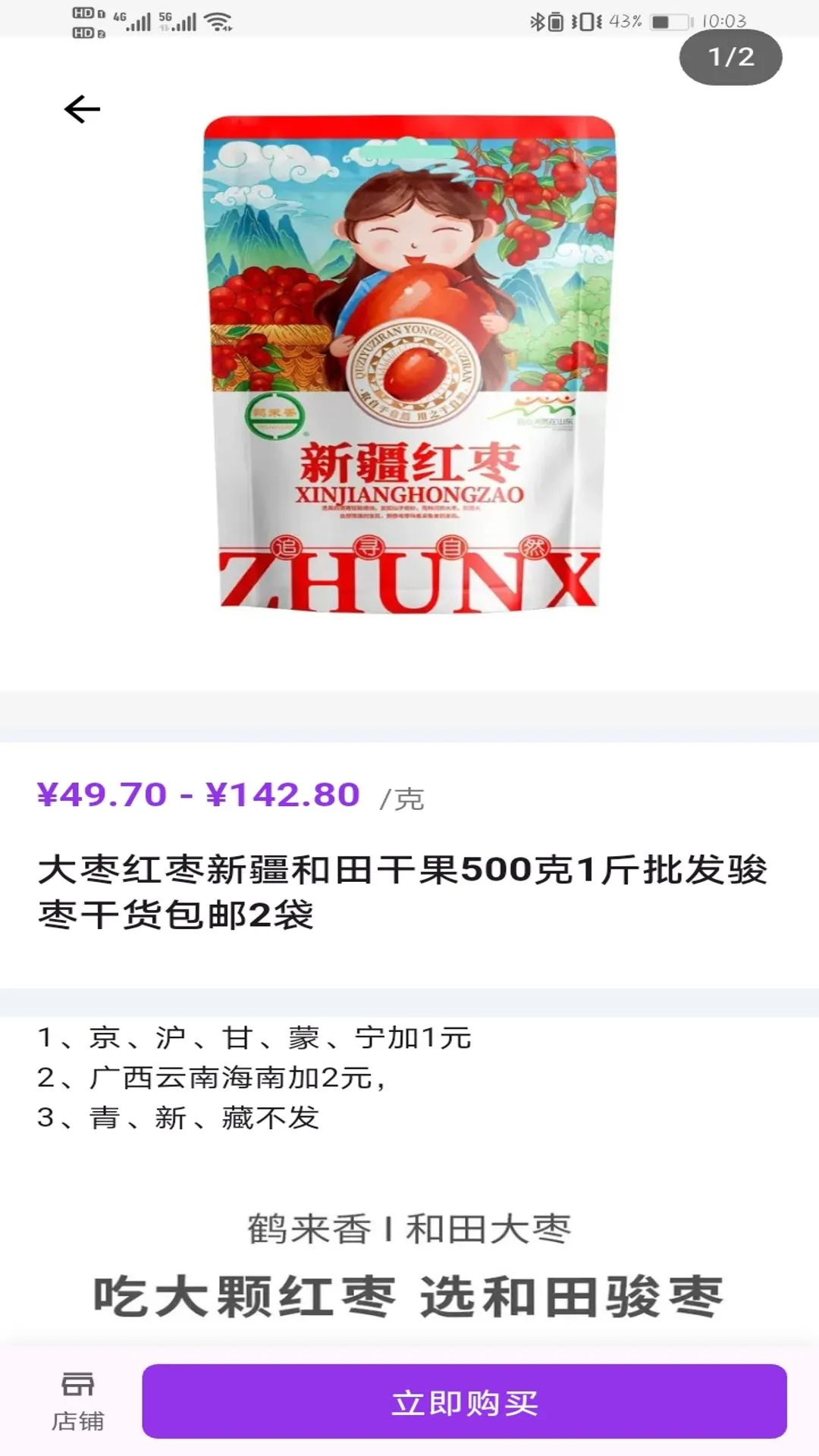Tap the vibration mode icon in status bar
This screenshot has width=819, height=1456.
point(584,20)
